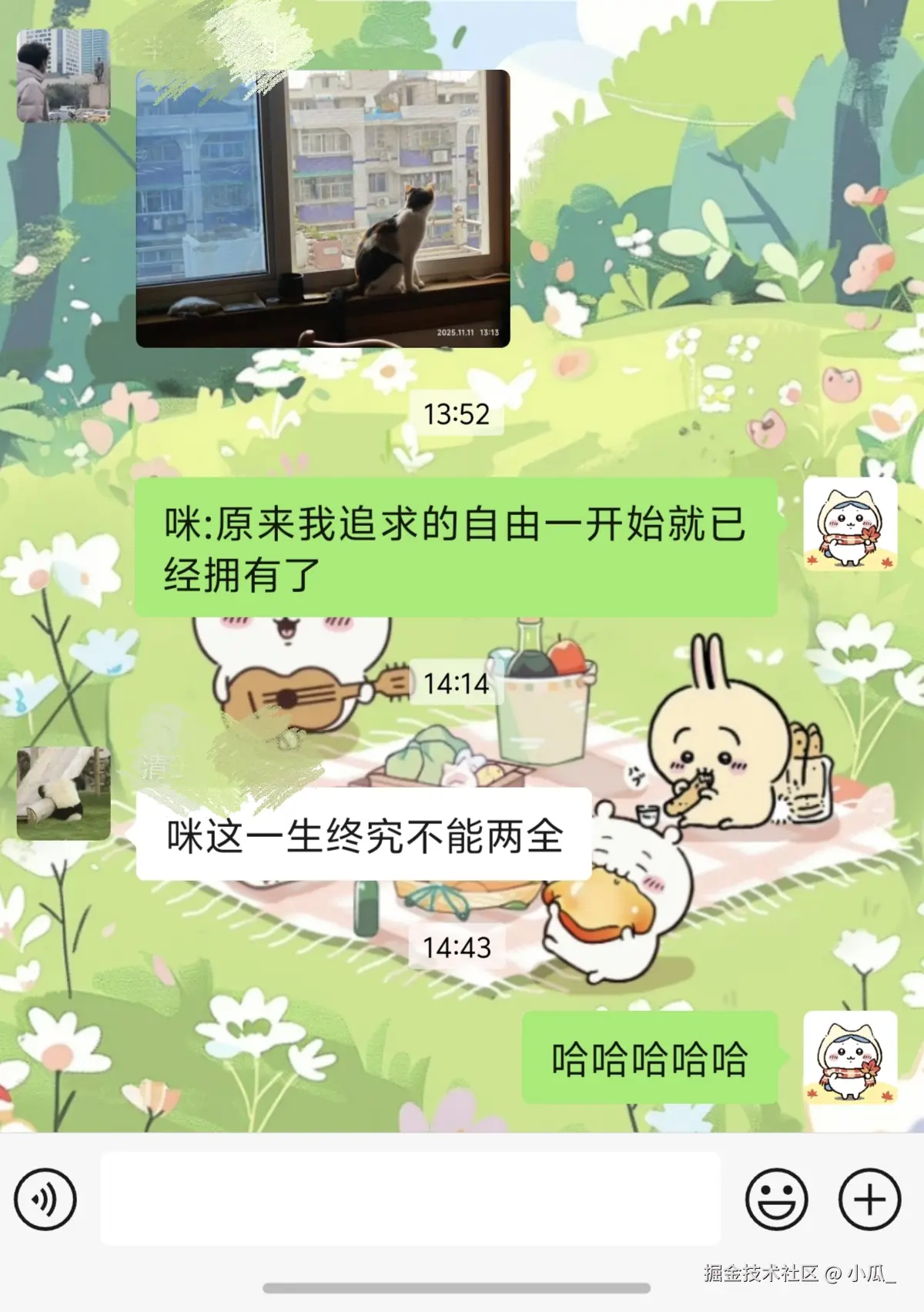Expand the shared cat photo to full screen

click(x=323, y=208)
